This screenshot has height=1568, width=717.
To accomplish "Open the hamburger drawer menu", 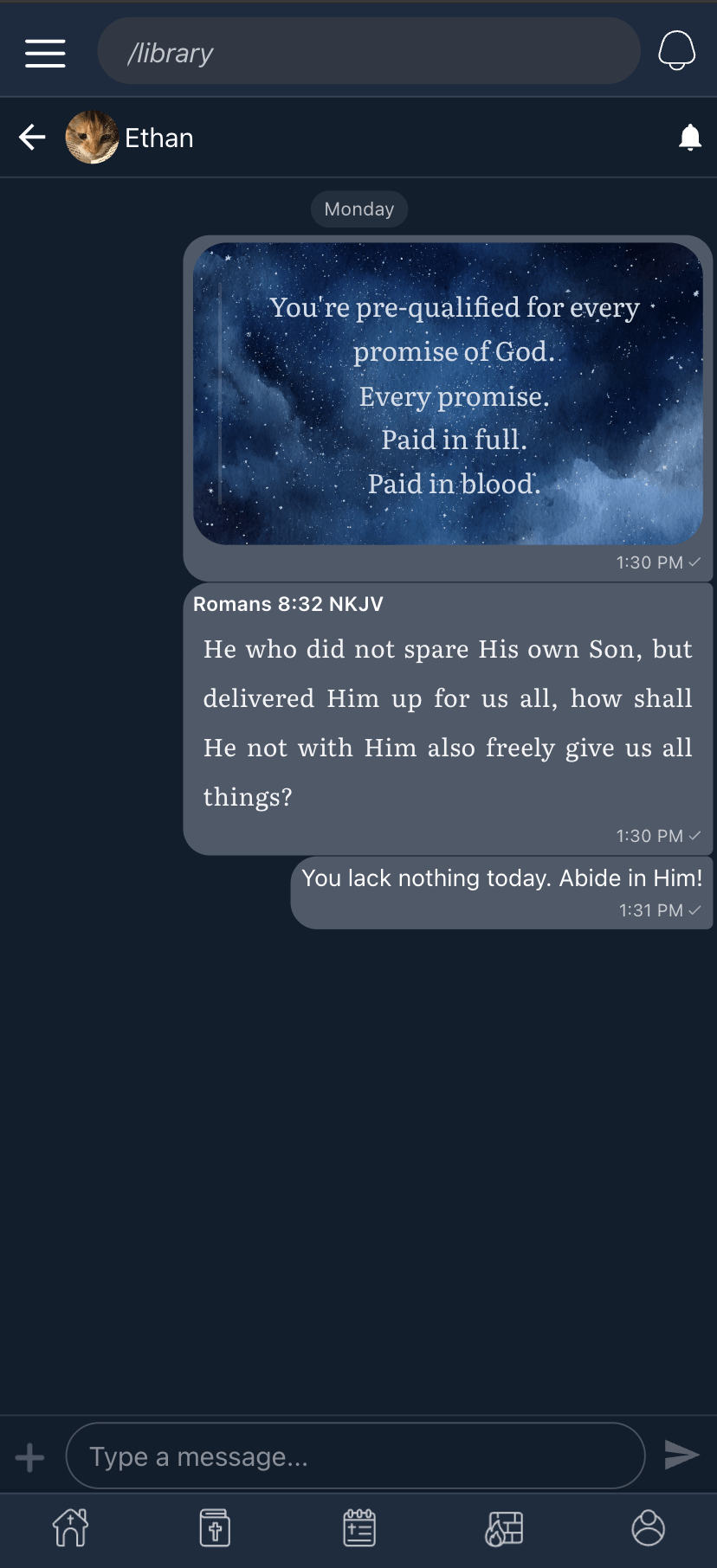I will 45,53.
